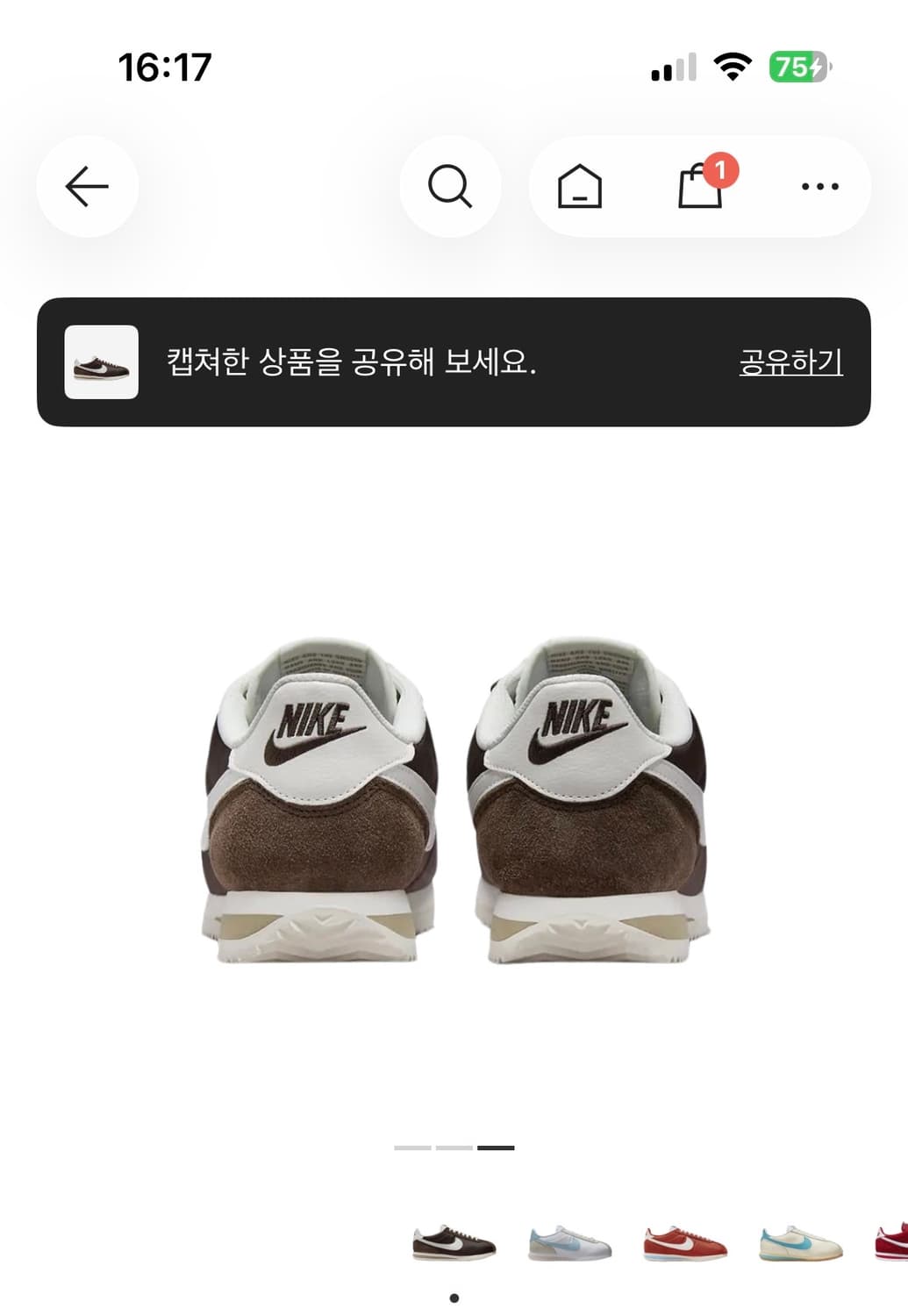
Task: Tap the 16:17 clock in status bar
Action: click(164, 64)
